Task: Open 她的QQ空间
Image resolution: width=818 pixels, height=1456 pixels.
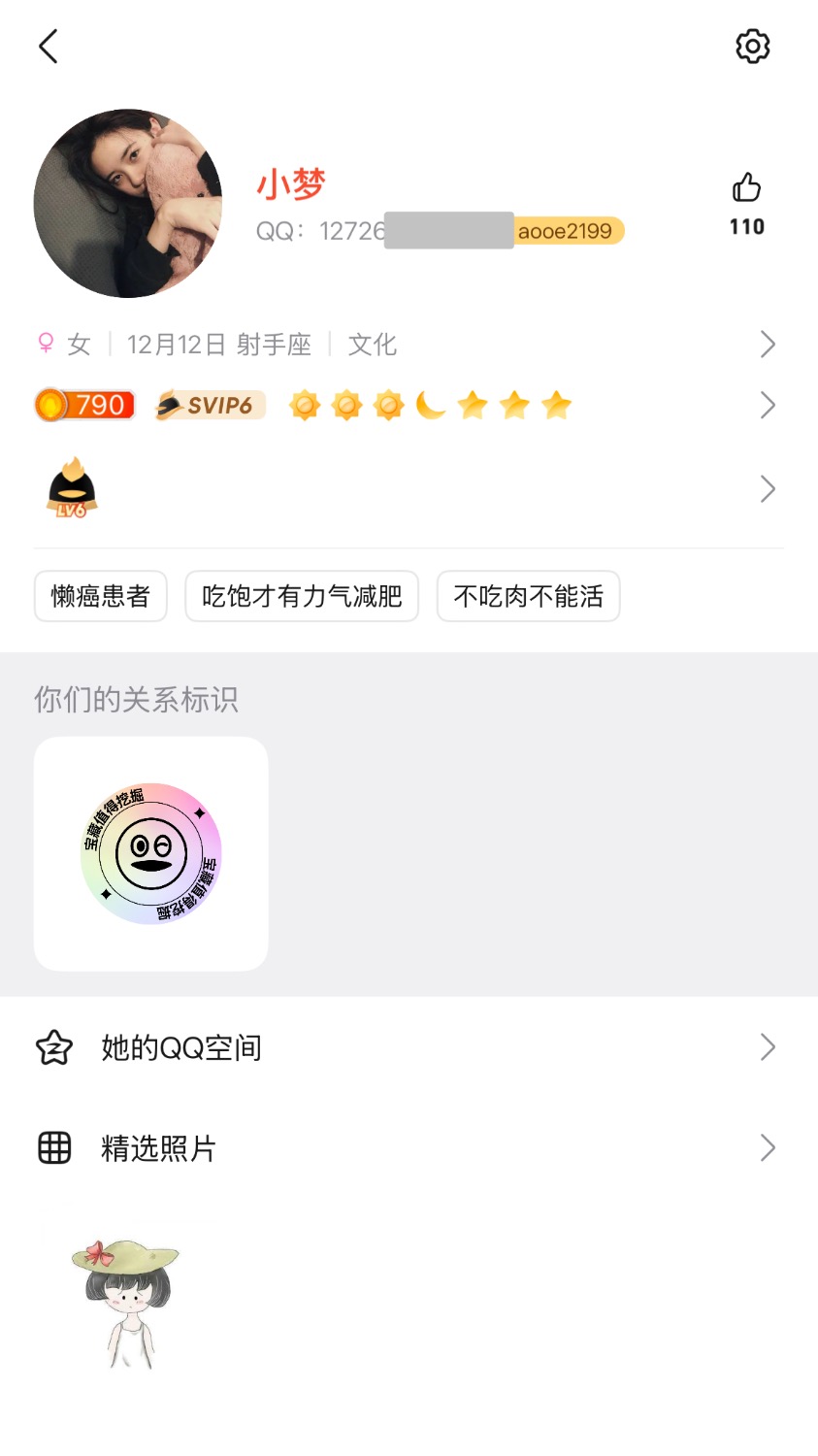Action: (408, 1047)
